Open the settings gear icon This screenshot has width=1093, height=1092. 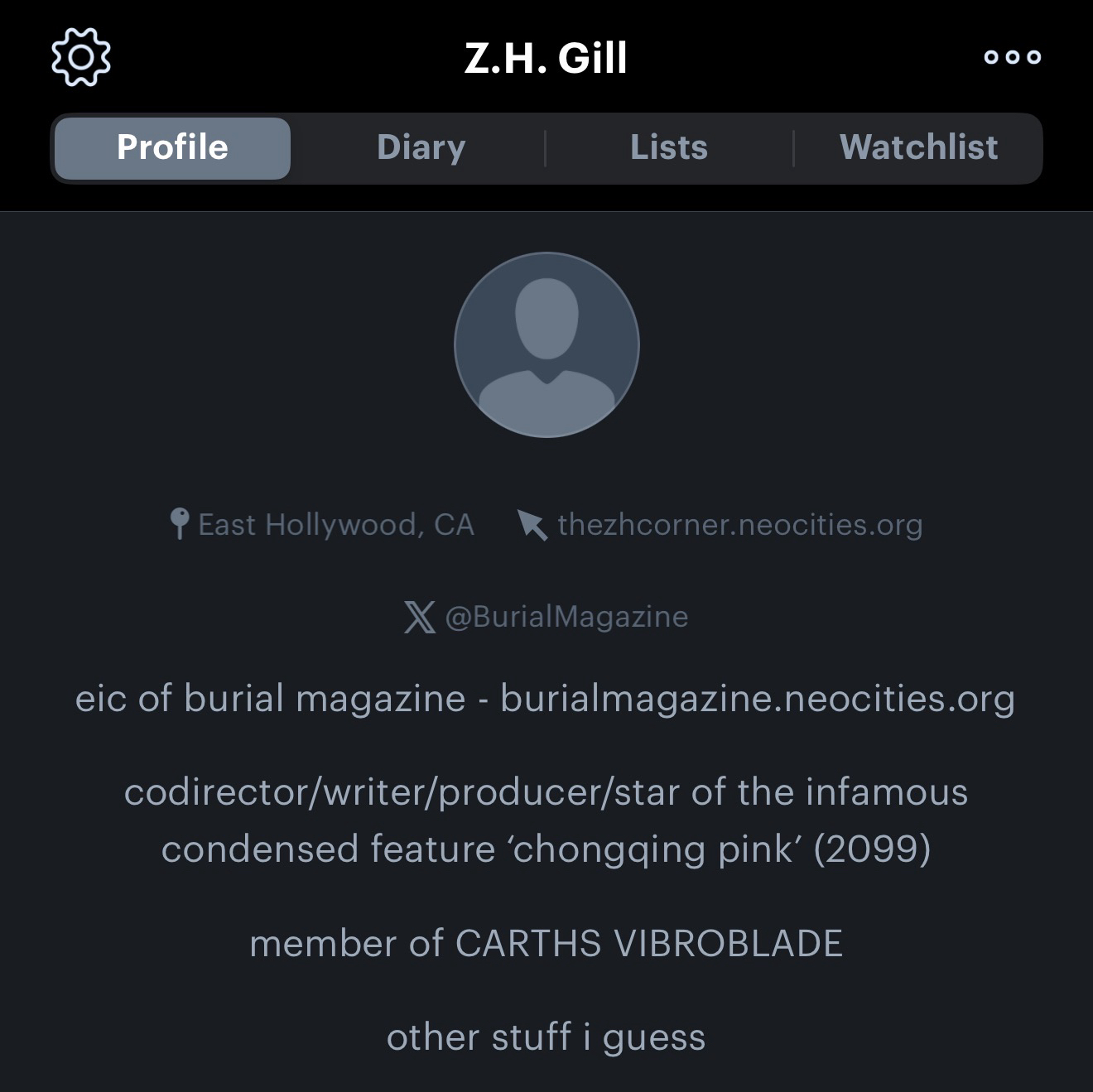pyautogui.click(x=81, y=57)
